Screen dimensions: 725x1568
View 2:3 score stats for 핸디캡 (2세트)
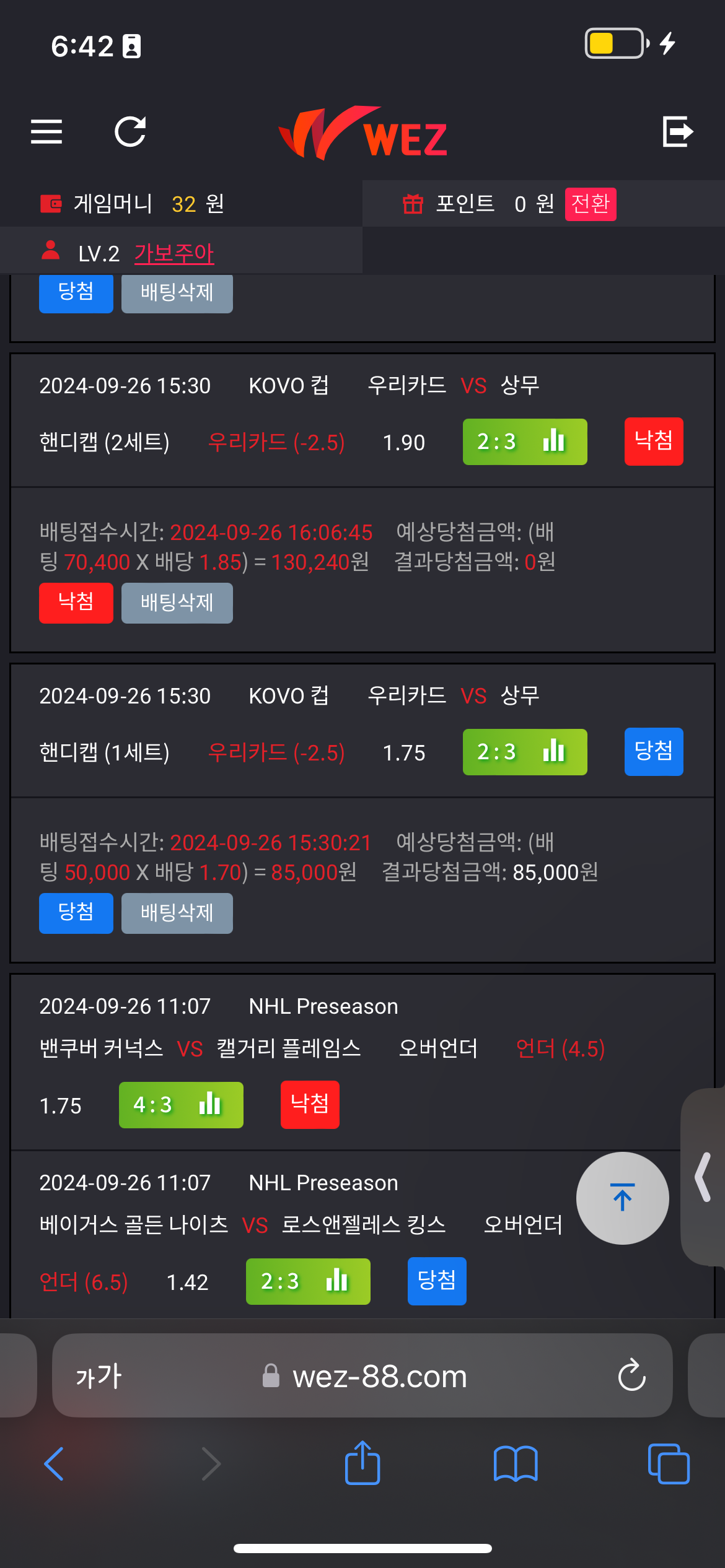tap(525, 442)
